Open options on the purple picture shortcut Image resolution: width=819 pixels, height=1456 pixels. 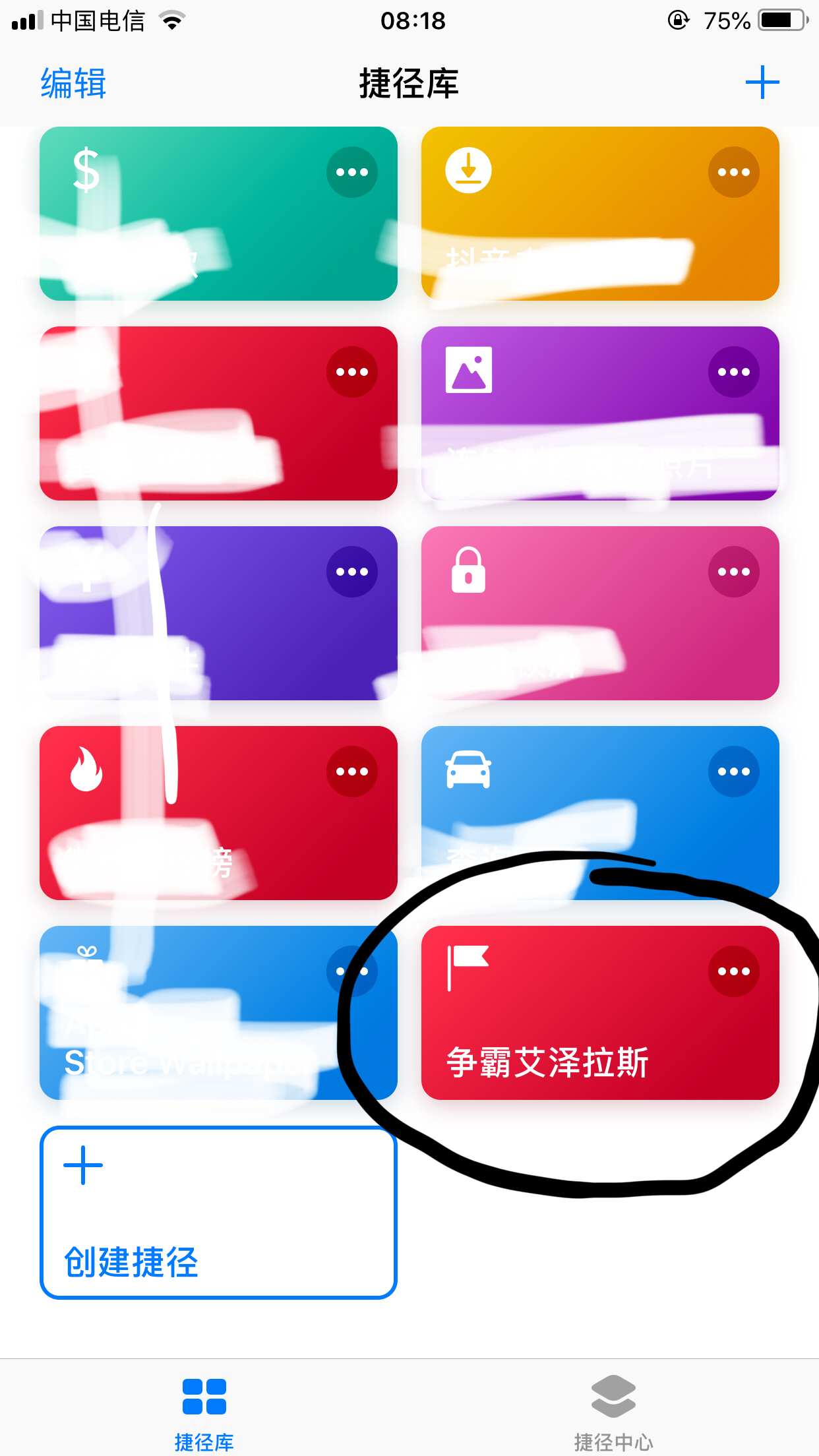[x=733, y=372]
